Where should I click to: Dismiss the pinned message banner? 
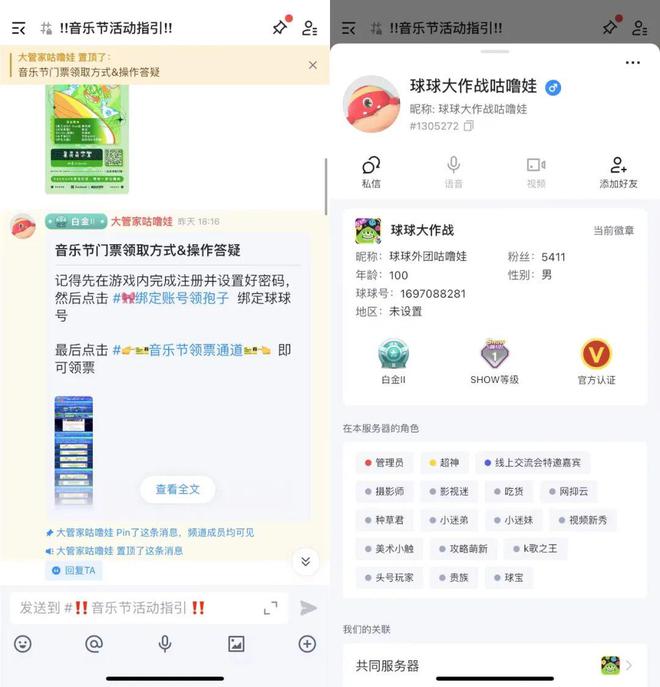(x=312, y=65)
